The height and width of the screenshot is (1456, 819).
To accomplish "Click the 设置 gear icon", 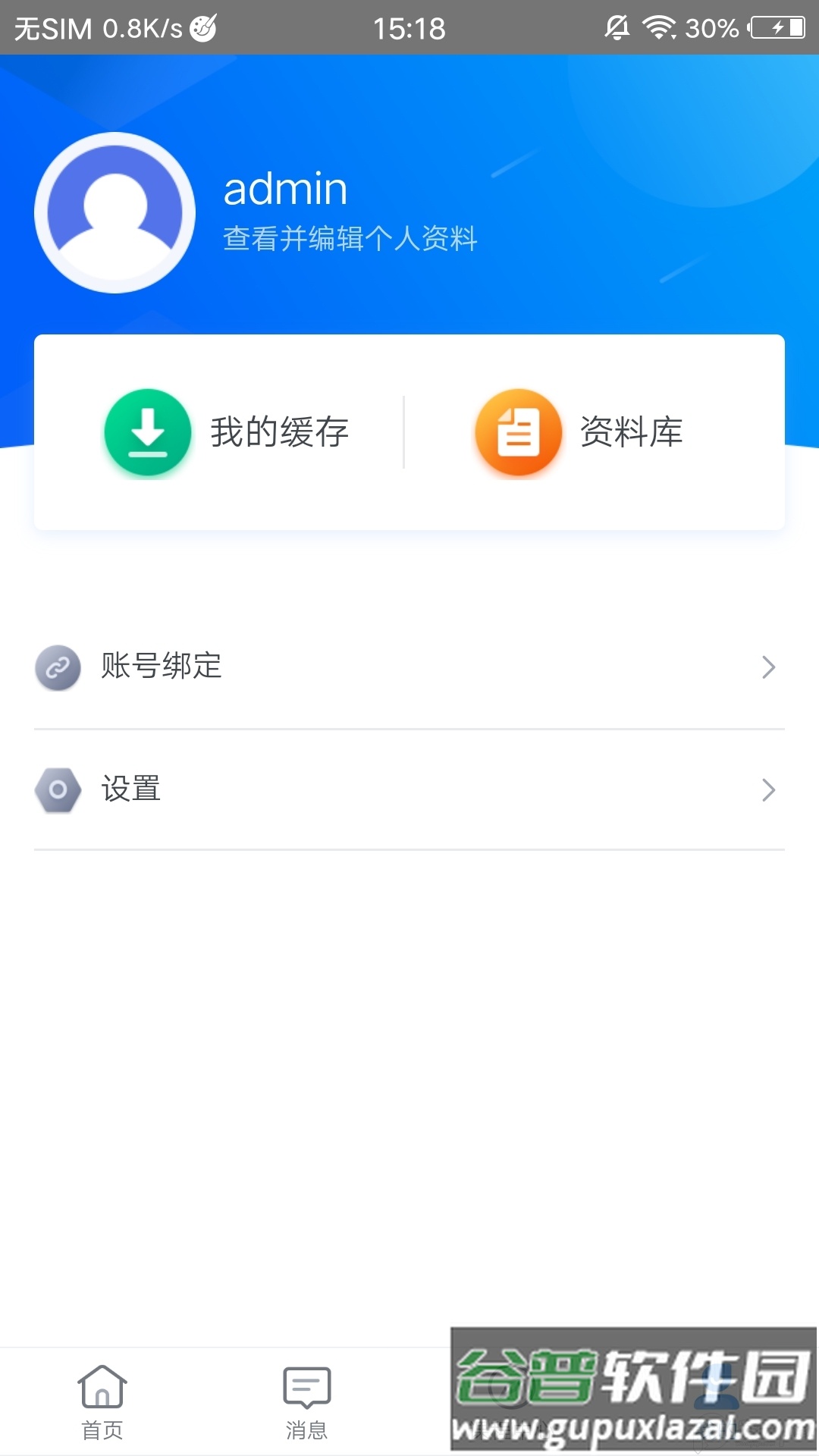I will 58,790.
